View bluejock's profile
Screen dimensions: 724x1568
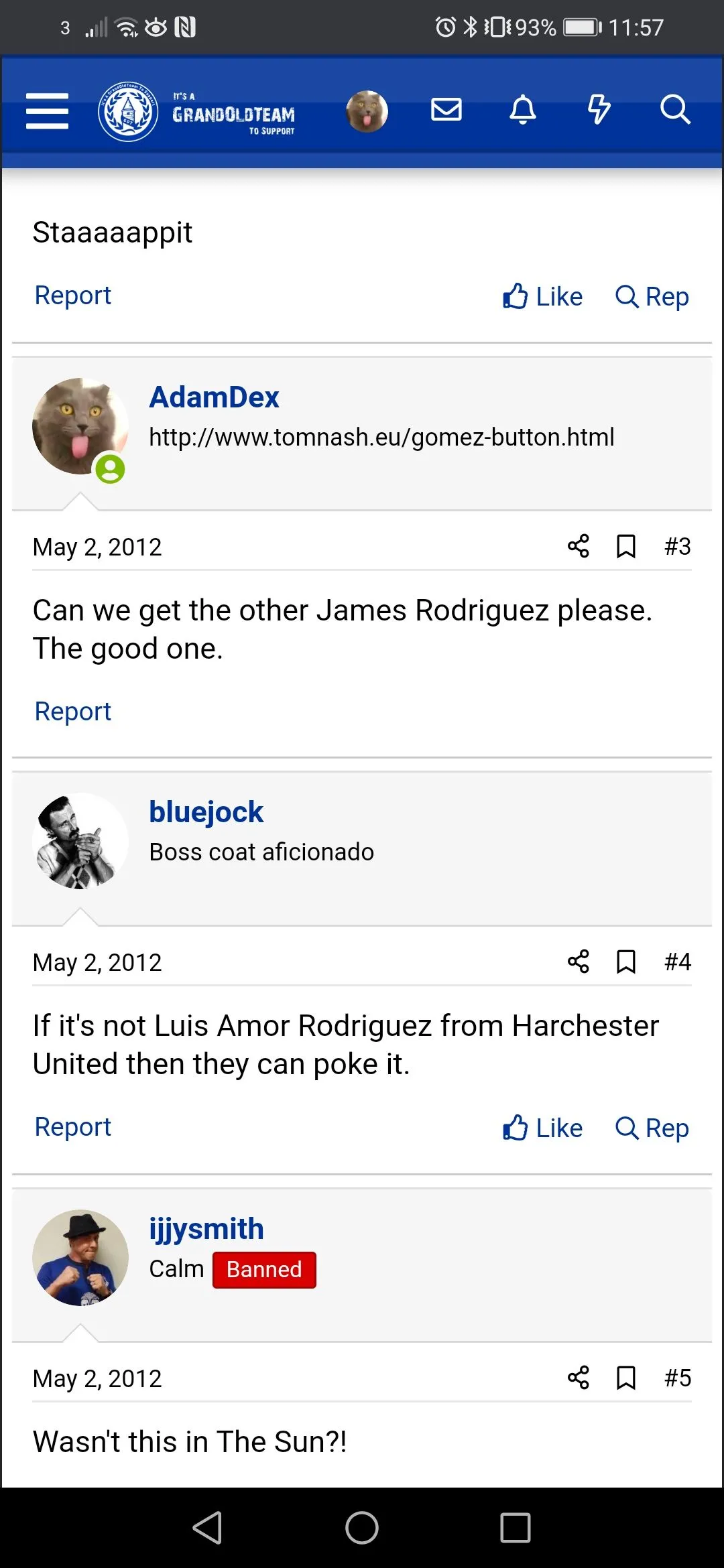[x=206, y=812]
